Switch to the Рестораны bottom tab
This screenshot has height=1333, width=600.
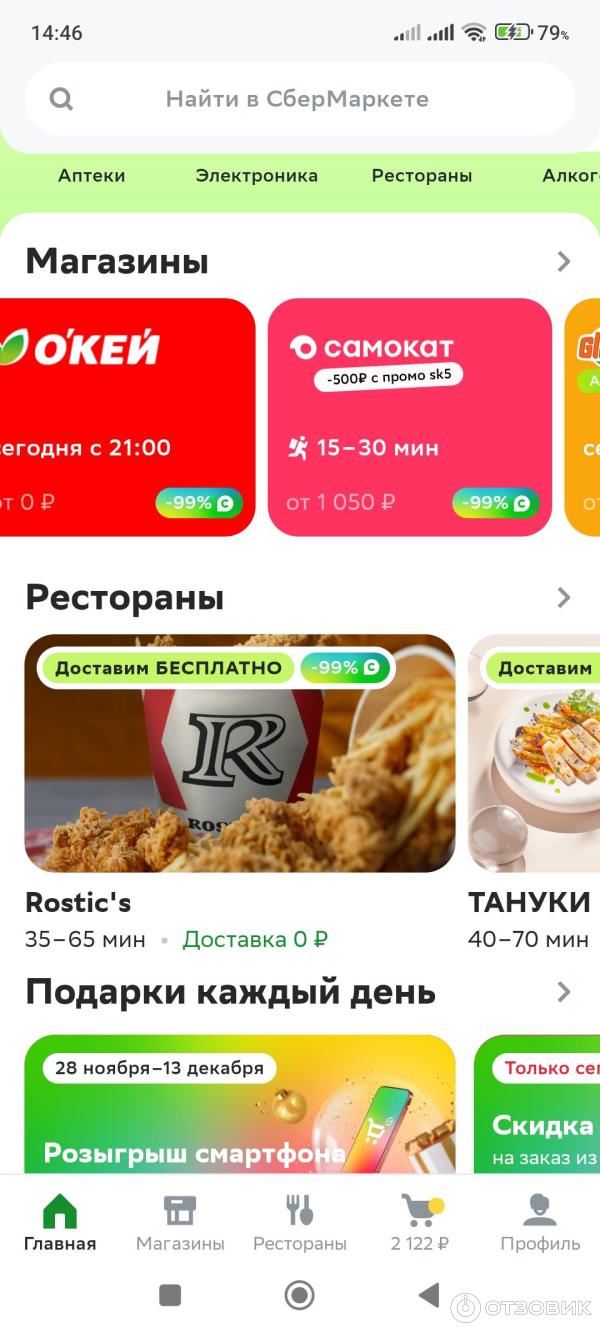300,1222
